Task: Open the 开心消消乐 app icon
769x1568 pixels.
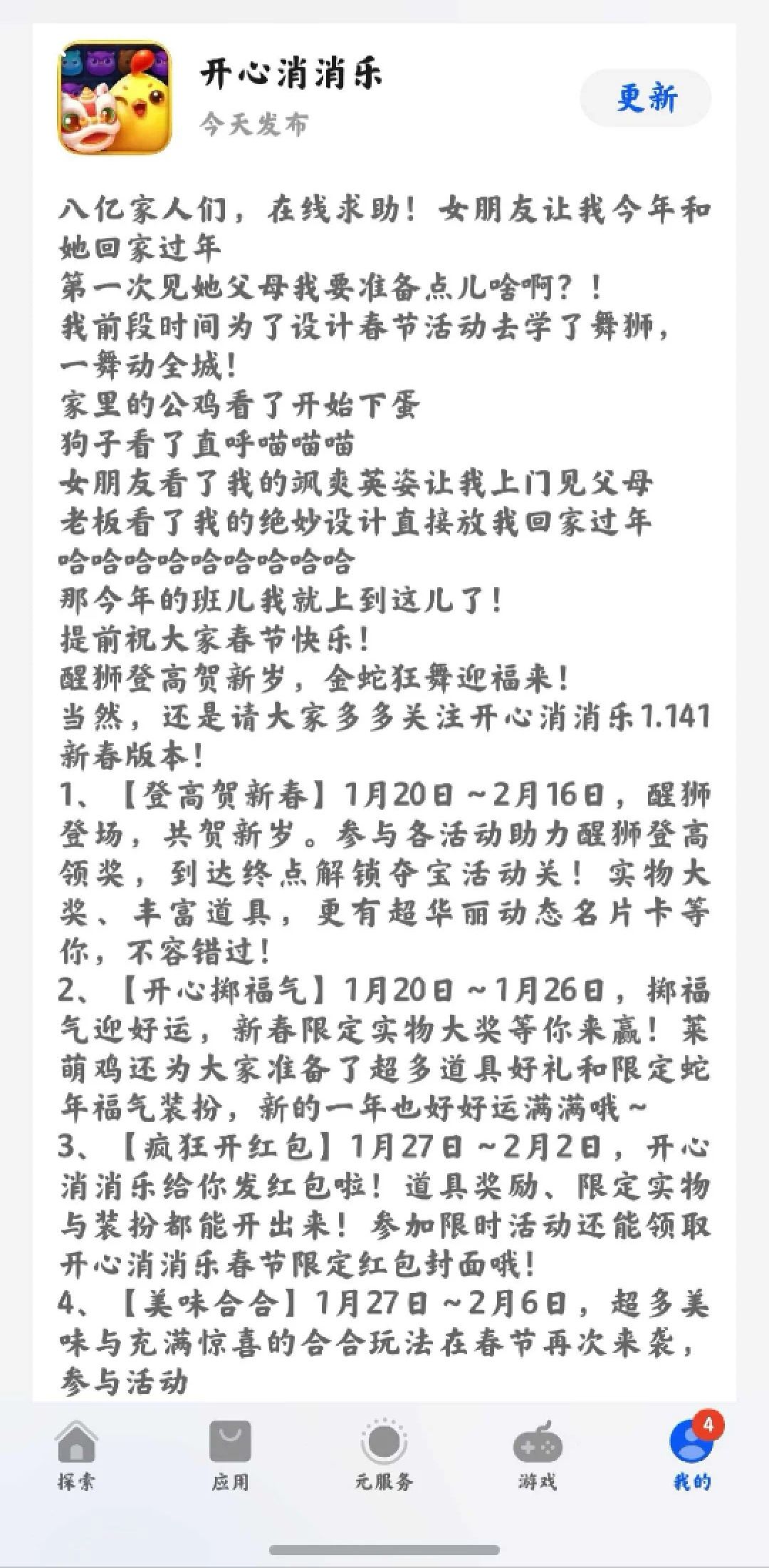Action: (115, 98)
